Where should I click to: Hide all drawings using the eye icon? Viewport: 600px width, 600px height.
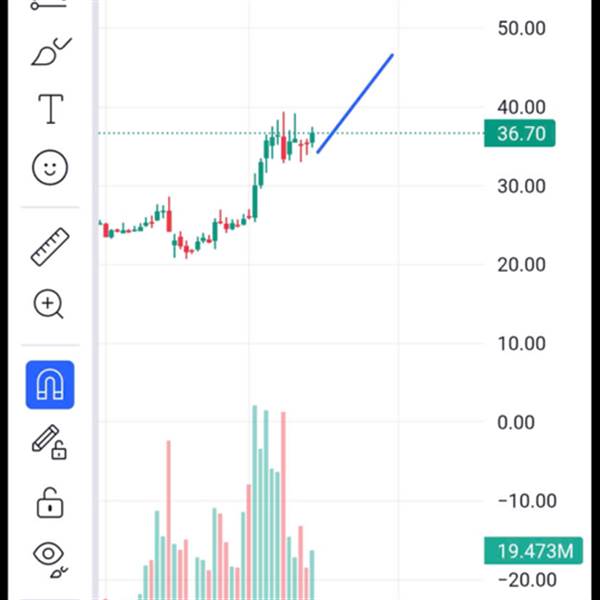pyautogui.click(x=50, y=559)
